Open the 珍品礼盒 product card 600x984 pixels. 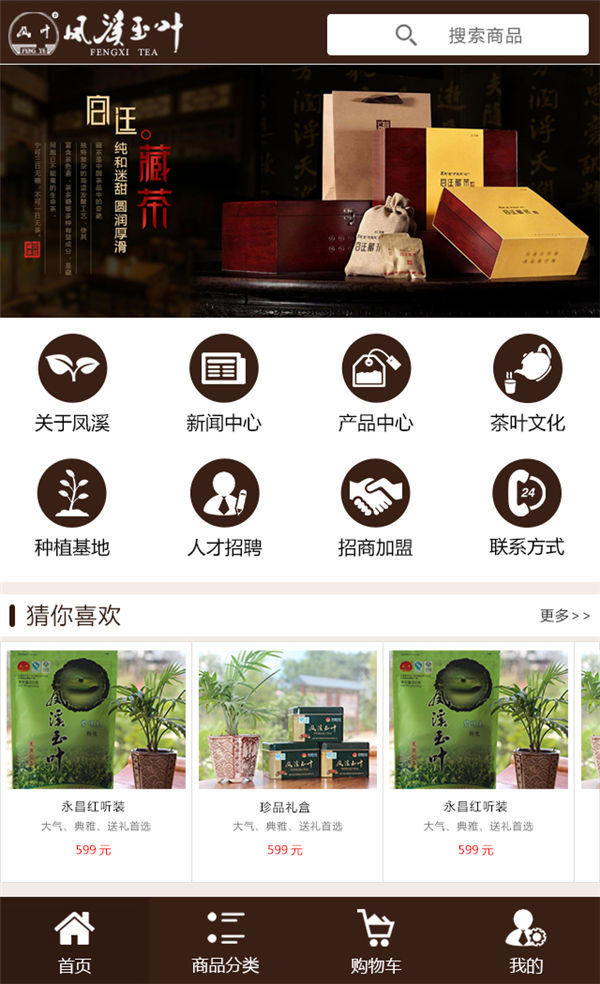(288, 760)
